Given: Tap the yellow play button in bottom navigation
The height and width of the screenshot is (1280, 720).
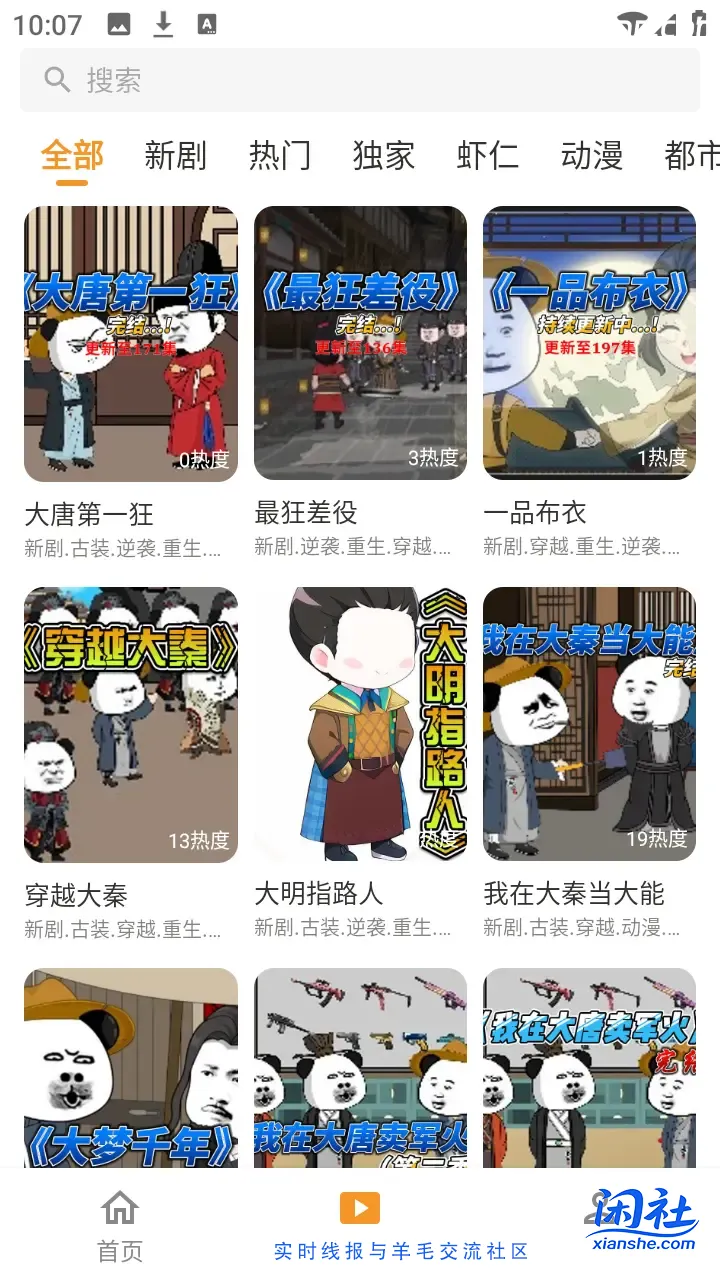Looking at the screenshot, I should 361,1208.
